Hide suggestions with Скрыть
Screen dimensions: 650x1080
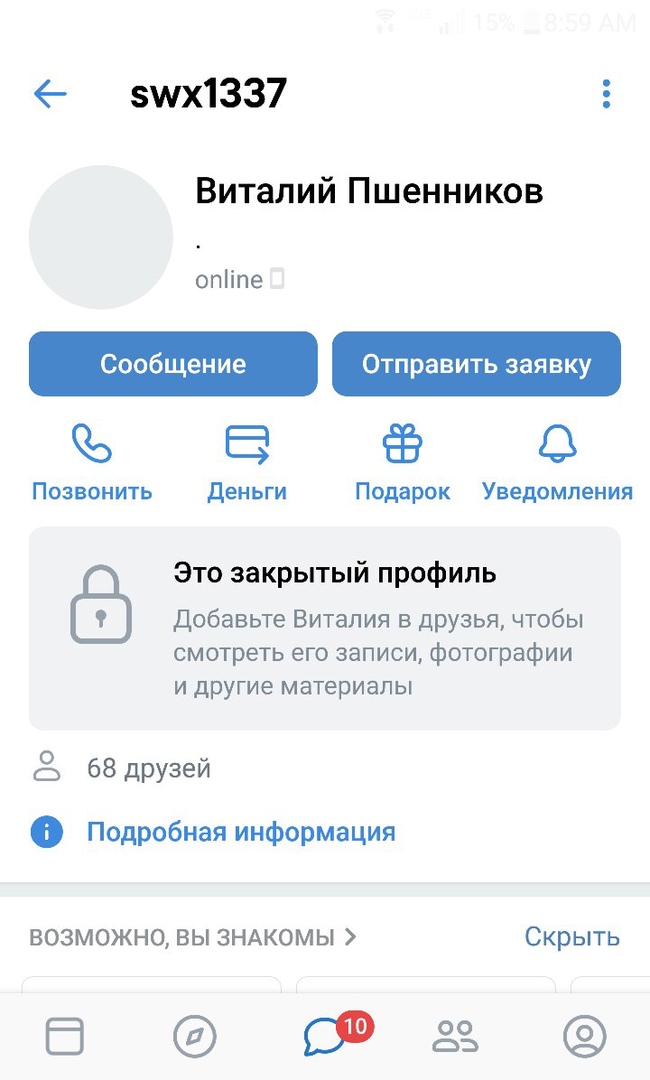pyautogui.click(x=572, y=937)
